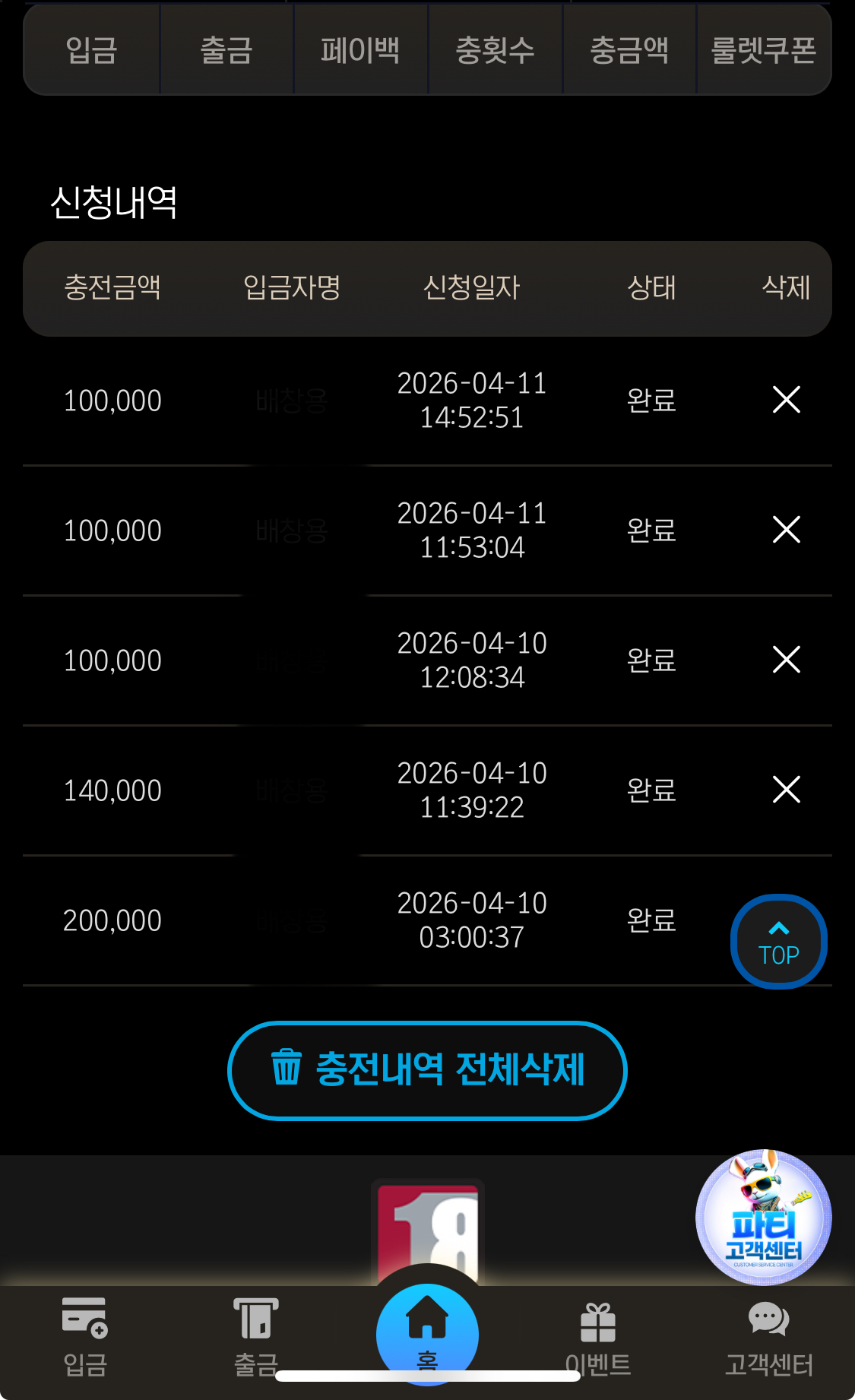Remove the 100,000 entry from 12:08:34
Image resolution: width=855 pixels, height=1400 pixels.
[x=786, y=659]
